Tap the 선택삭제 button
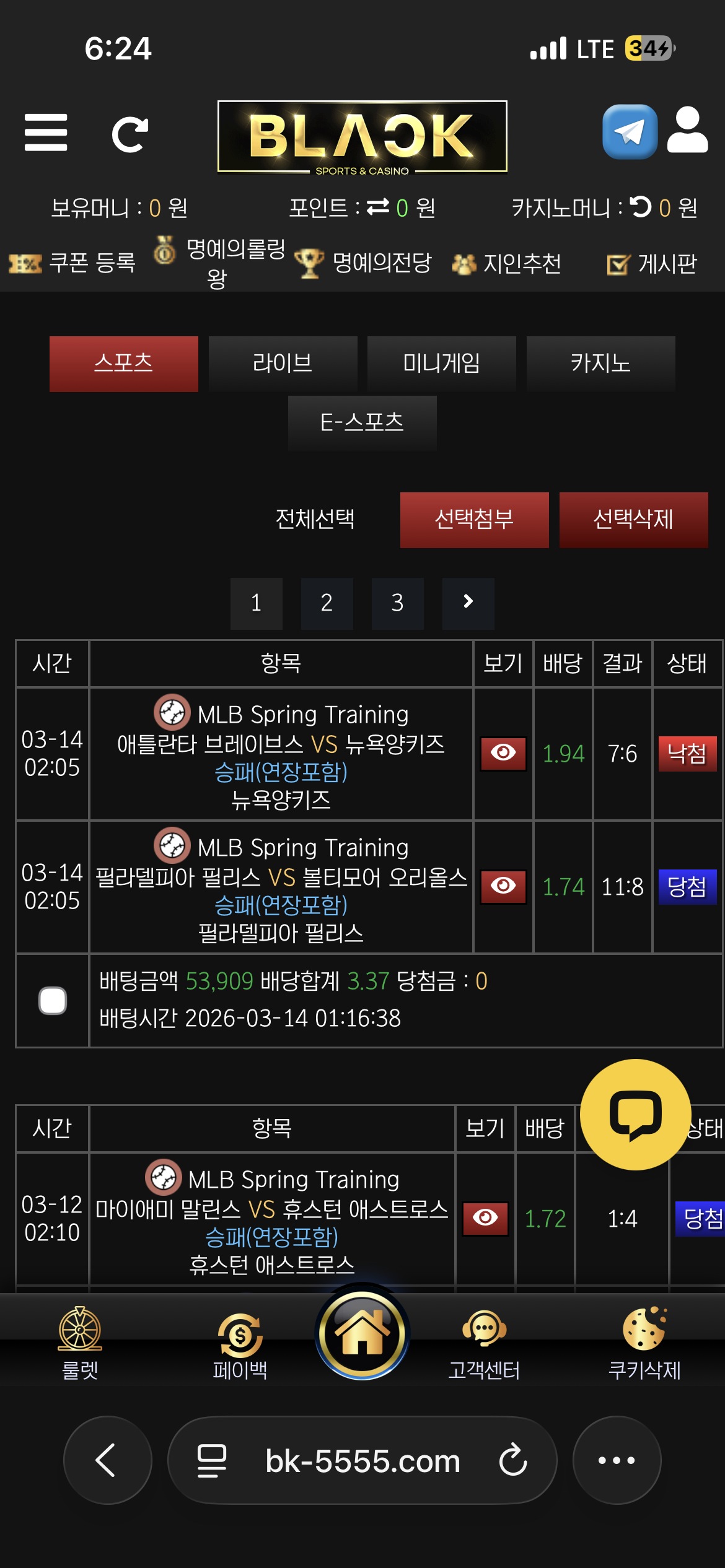Screen dimensions: 725x1568 tap(633, 520)
